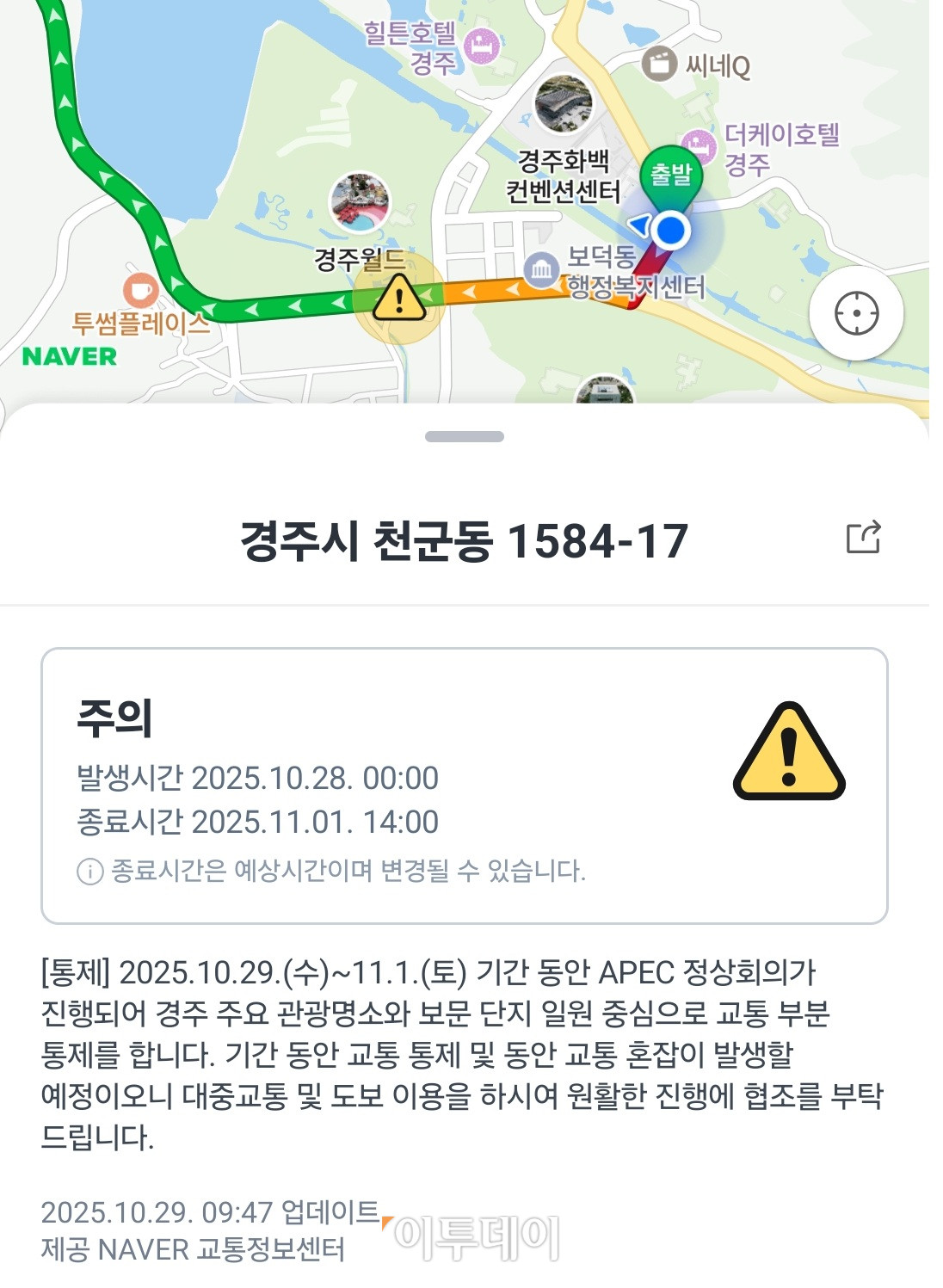Image resolution: width=943 pixels, height=1288 pixels.
Task: Click the NAVER logo on the map
Action: tap(69, 354)
